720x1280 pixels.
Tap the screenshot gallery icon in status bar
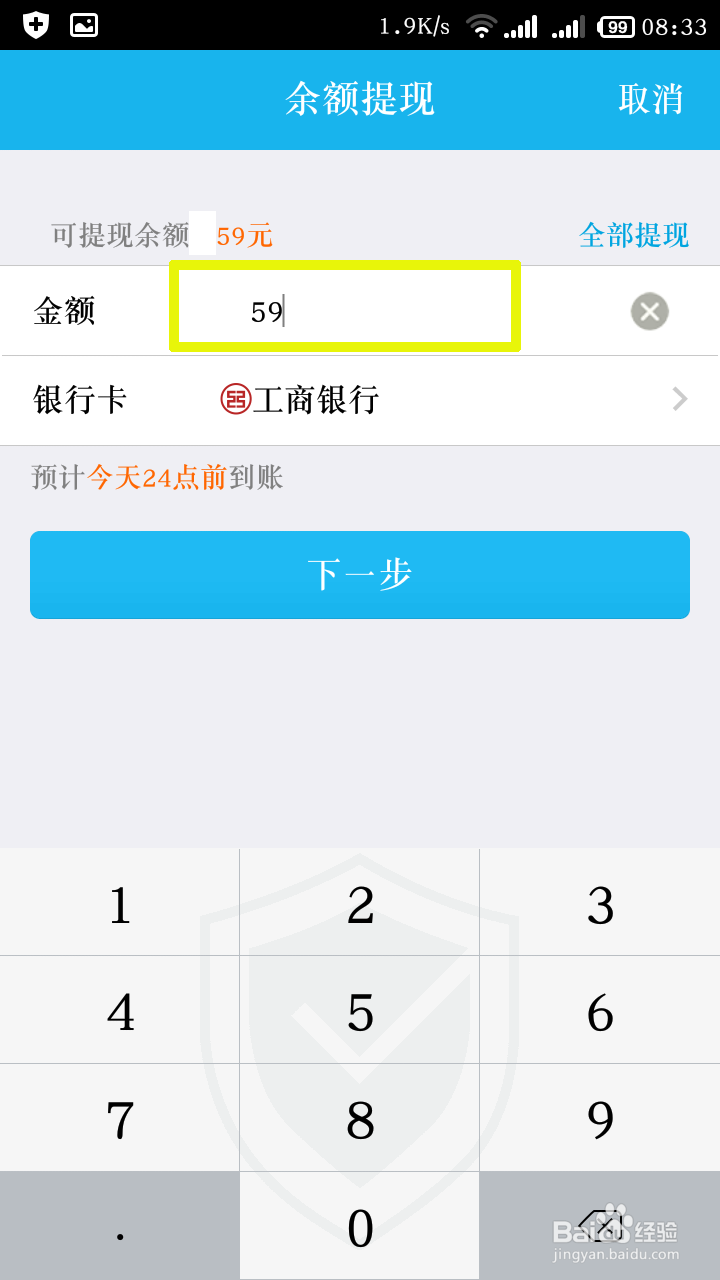point(85,25)
